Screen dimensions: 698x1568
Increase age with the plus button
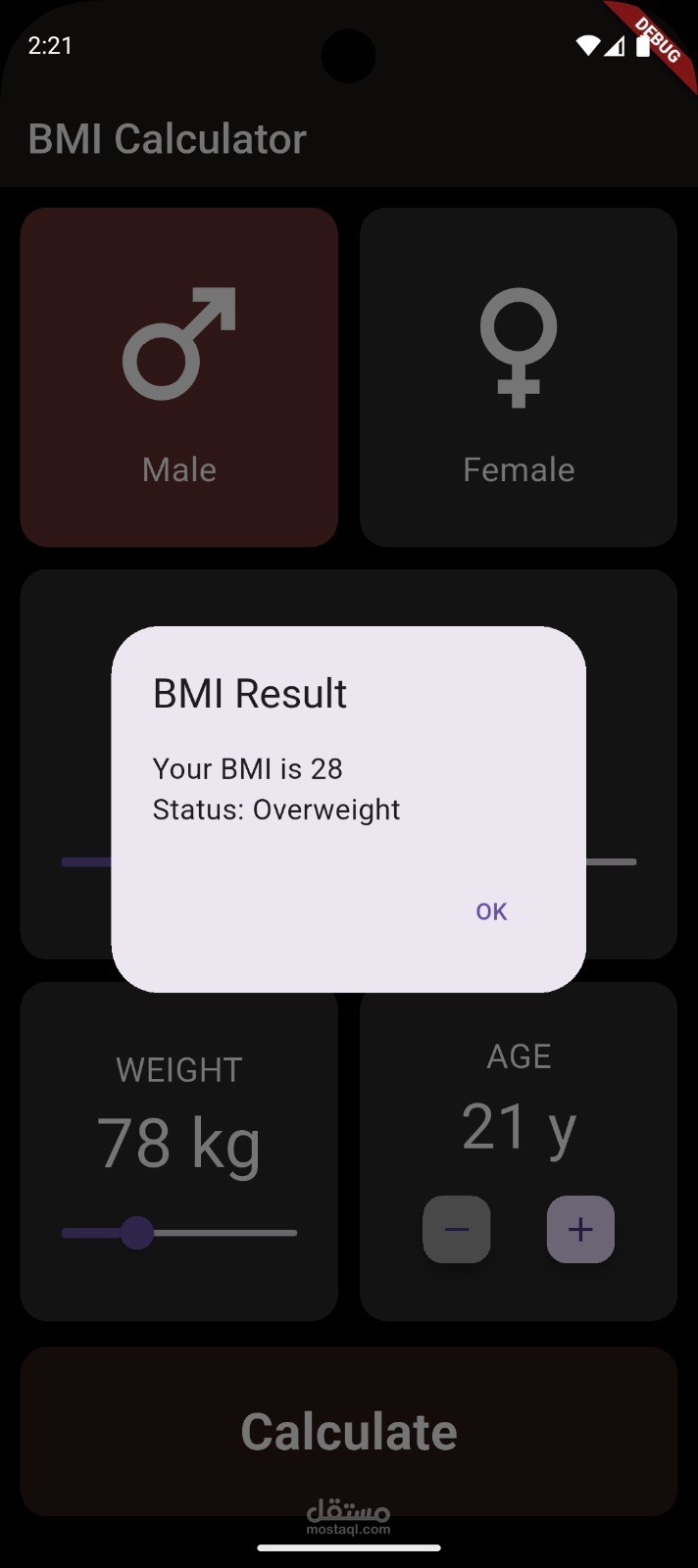(x=580, y=1229)
